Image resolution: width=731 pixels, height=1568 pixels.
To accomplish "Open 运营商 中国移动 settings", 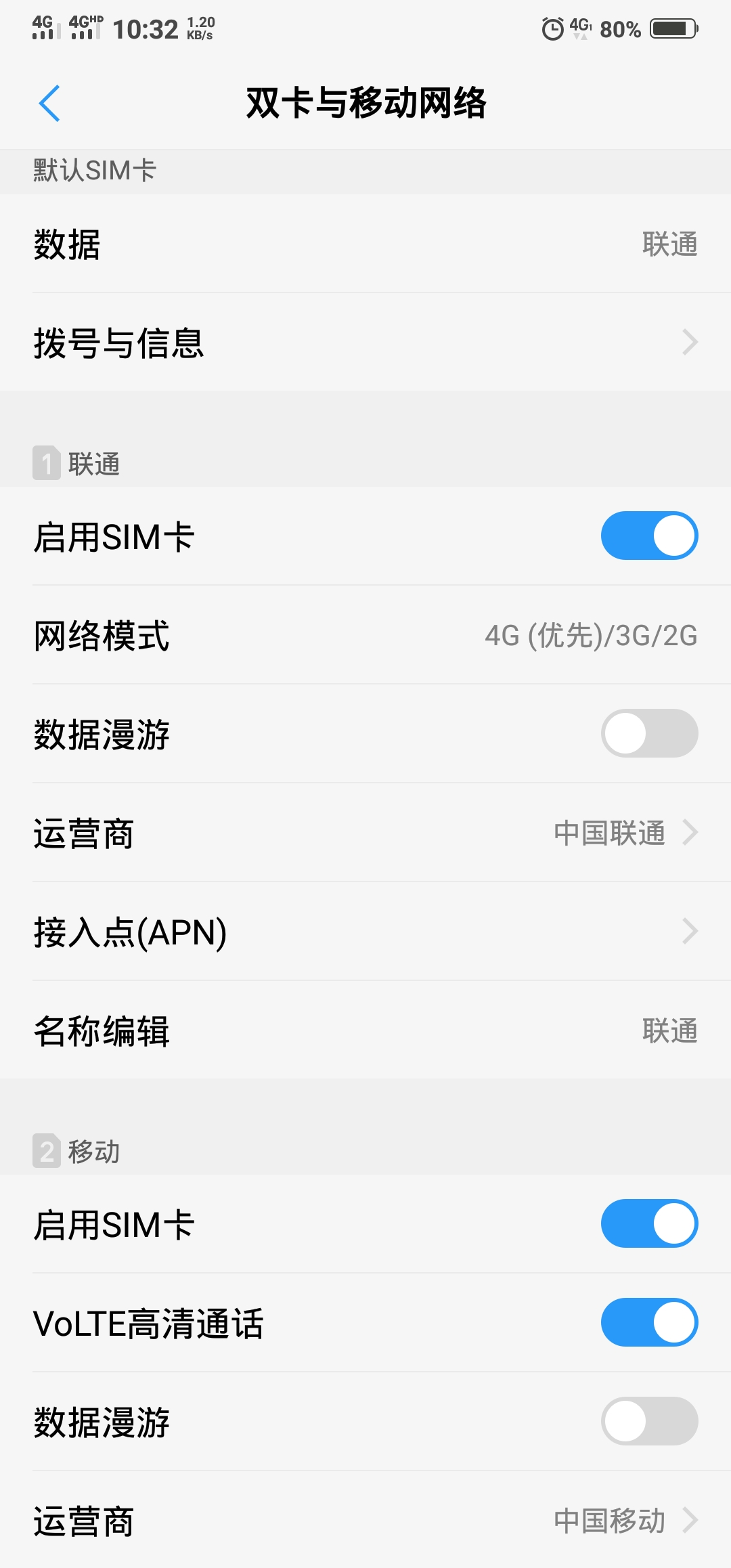I will point(365,1521).
